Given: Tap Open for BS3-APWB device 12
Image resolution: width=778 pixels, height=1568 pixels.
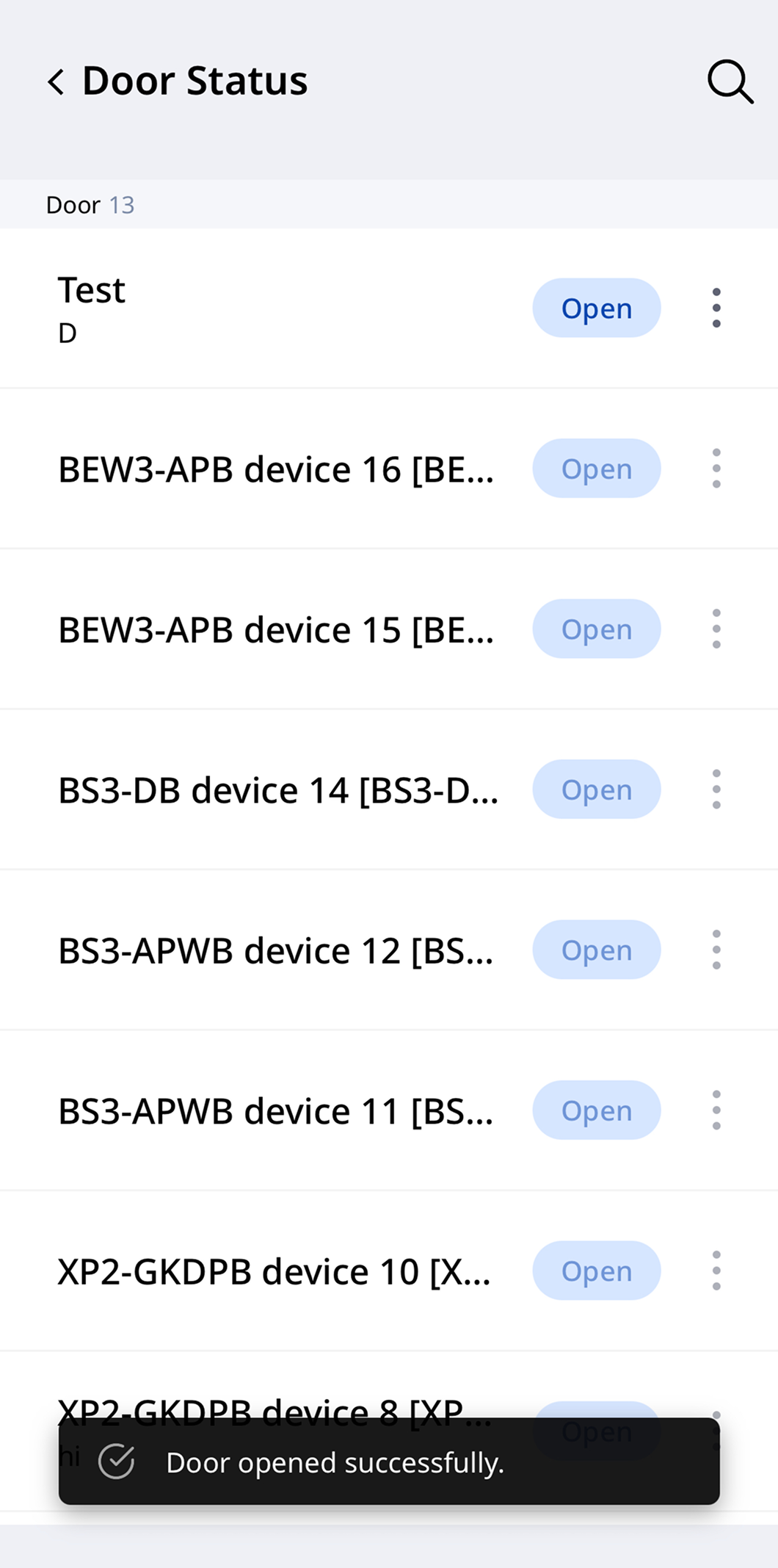Looking at the screenshot, I should [x=596, y=950].
